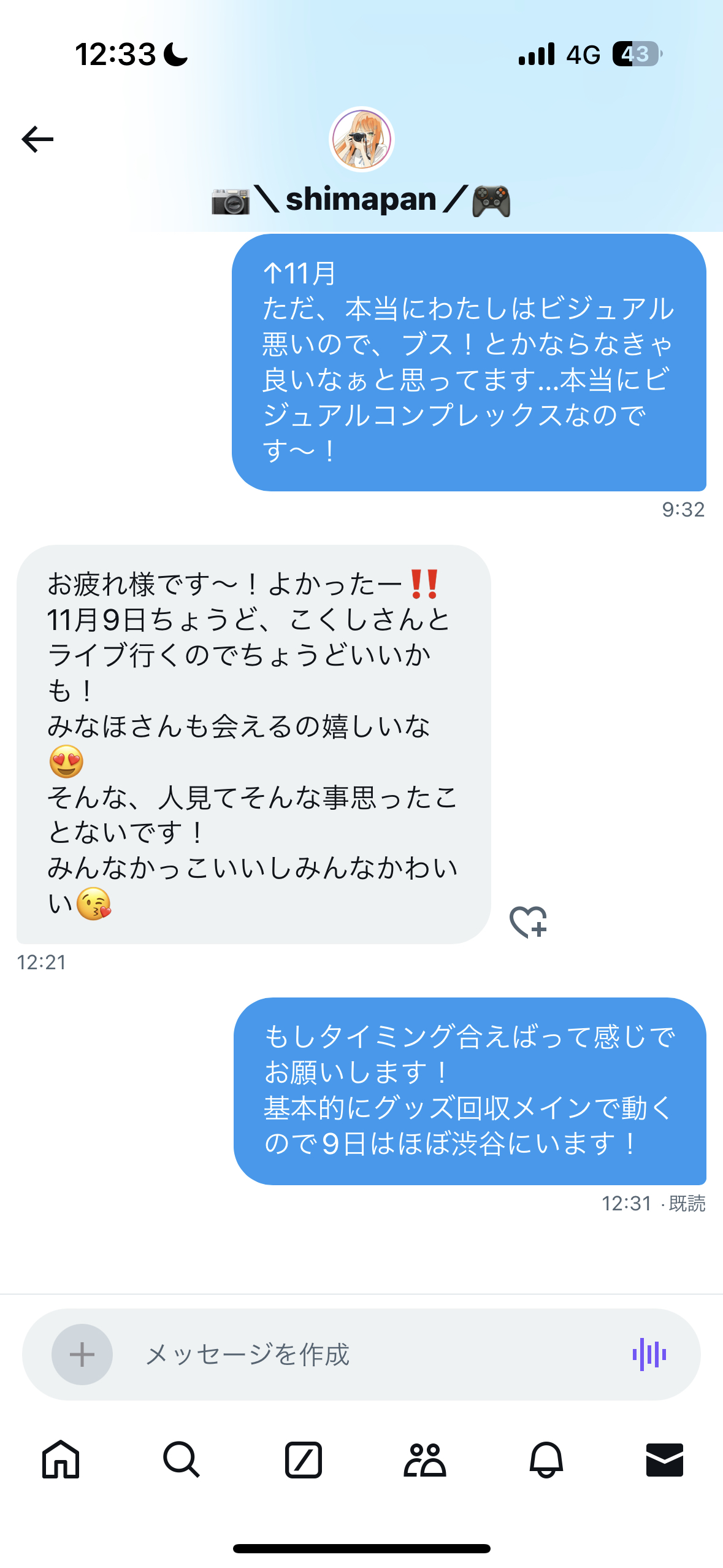Add a heart reaction to the 12:21 message
Screen dimensions: 723x1568
pos(528,922)
